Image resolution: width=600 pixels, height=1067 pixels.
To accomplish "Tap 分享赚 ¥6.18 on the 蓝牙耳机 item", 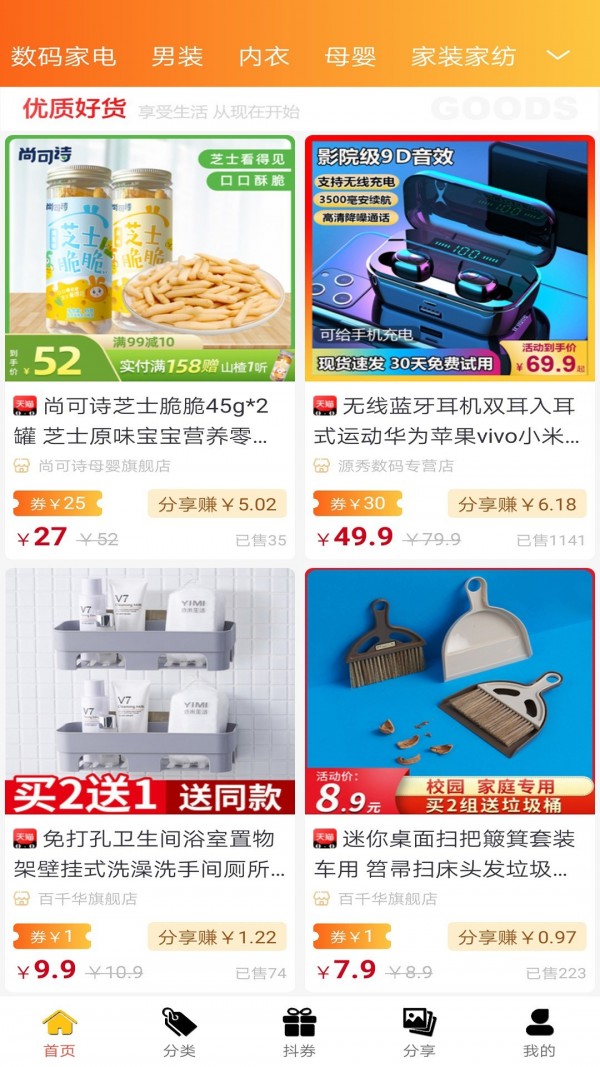I will (x=517, y=504).
